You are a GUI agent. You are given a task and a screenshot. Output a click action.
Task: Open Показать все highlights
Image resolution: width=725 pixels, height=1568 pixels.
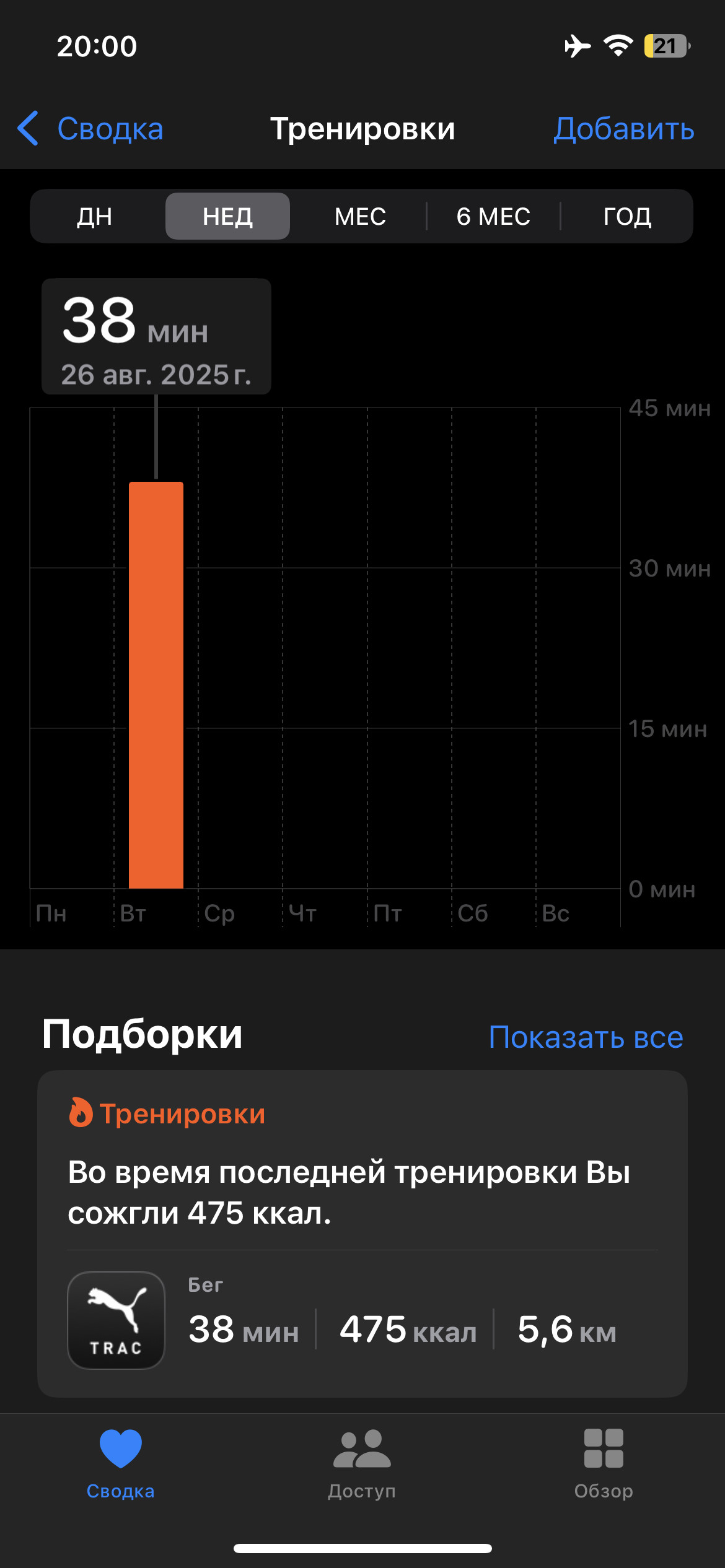[586, 1037]
